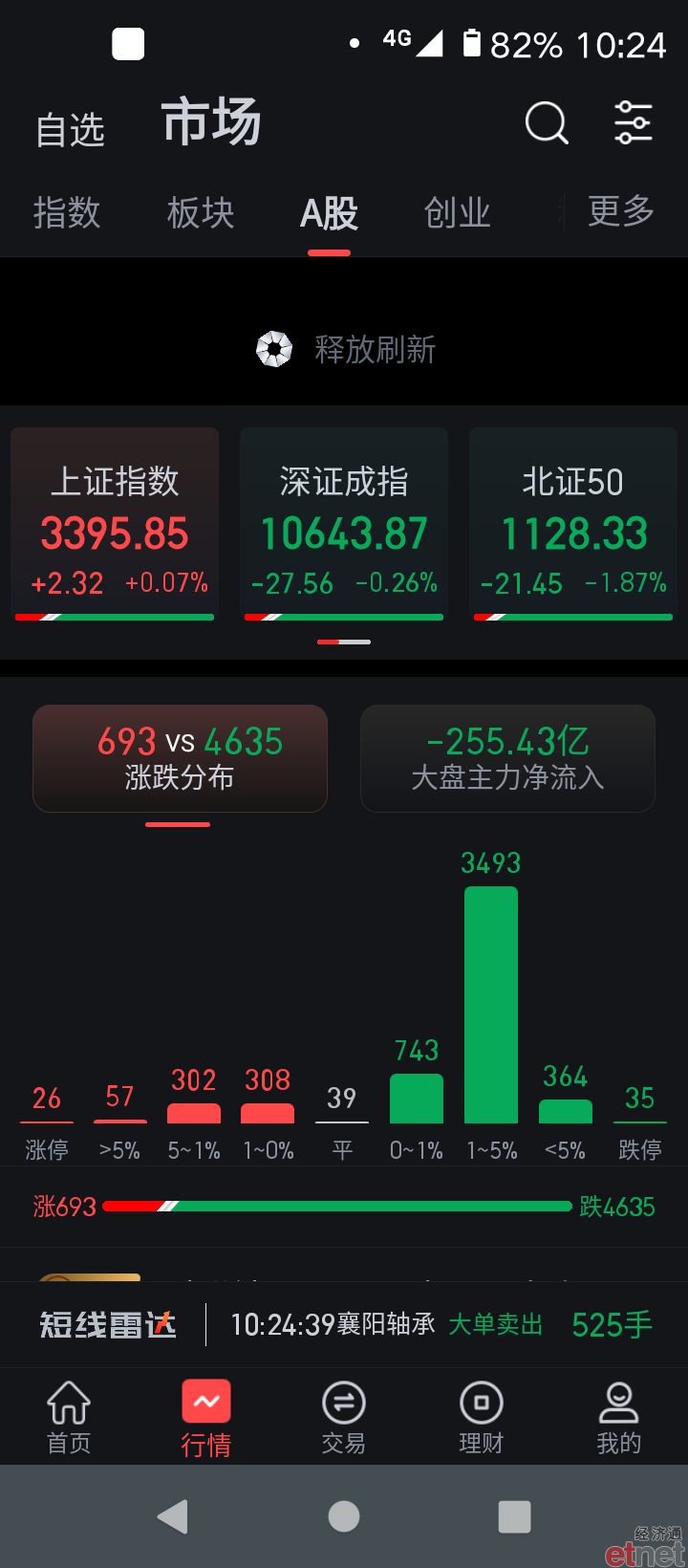
Task: Open the 深证成指 index card
Action: [344, 524]
